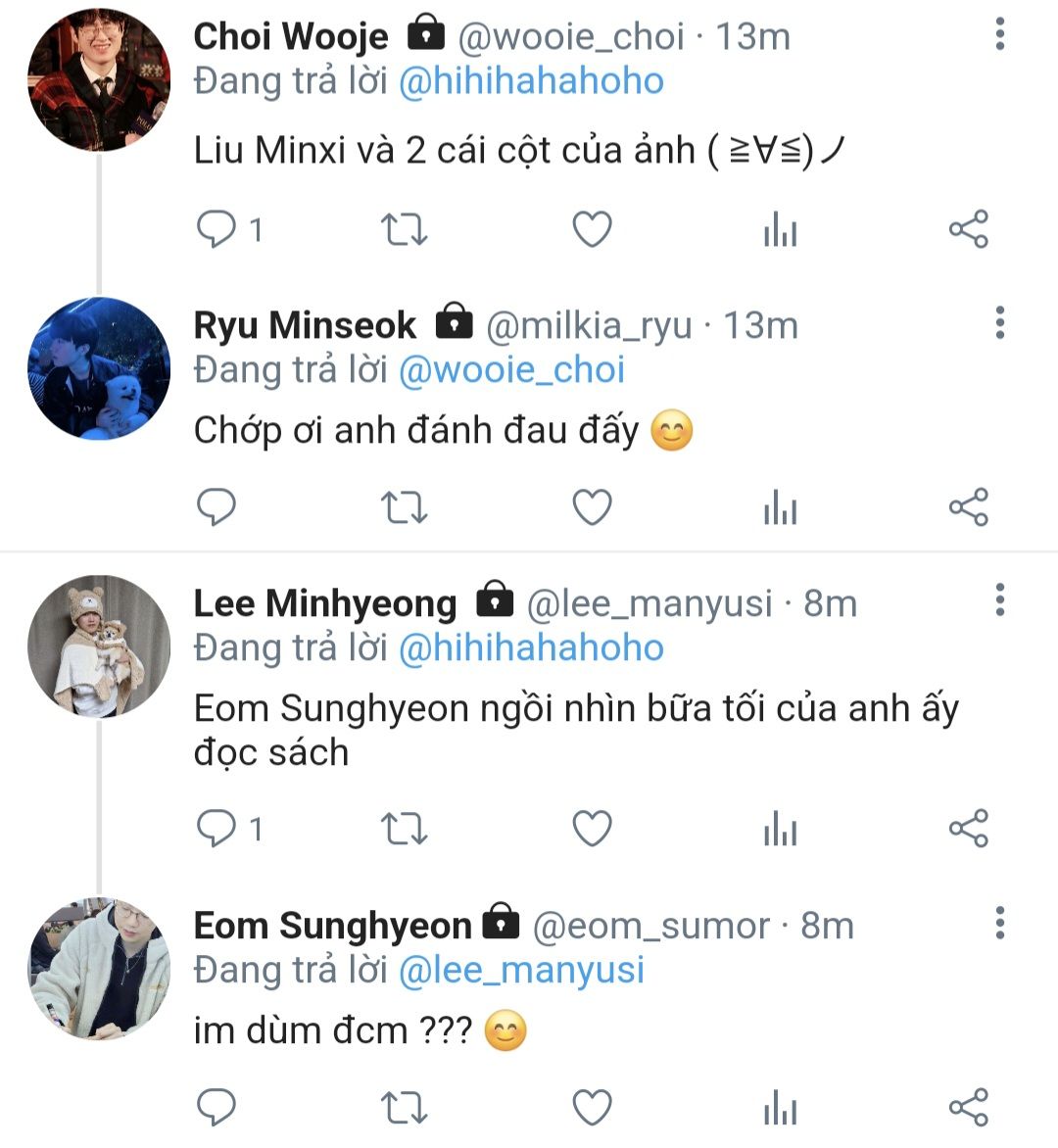Open the @wooie_choi mention link
Viewport: 1058px width, 1148px height.
click(511, 369)
